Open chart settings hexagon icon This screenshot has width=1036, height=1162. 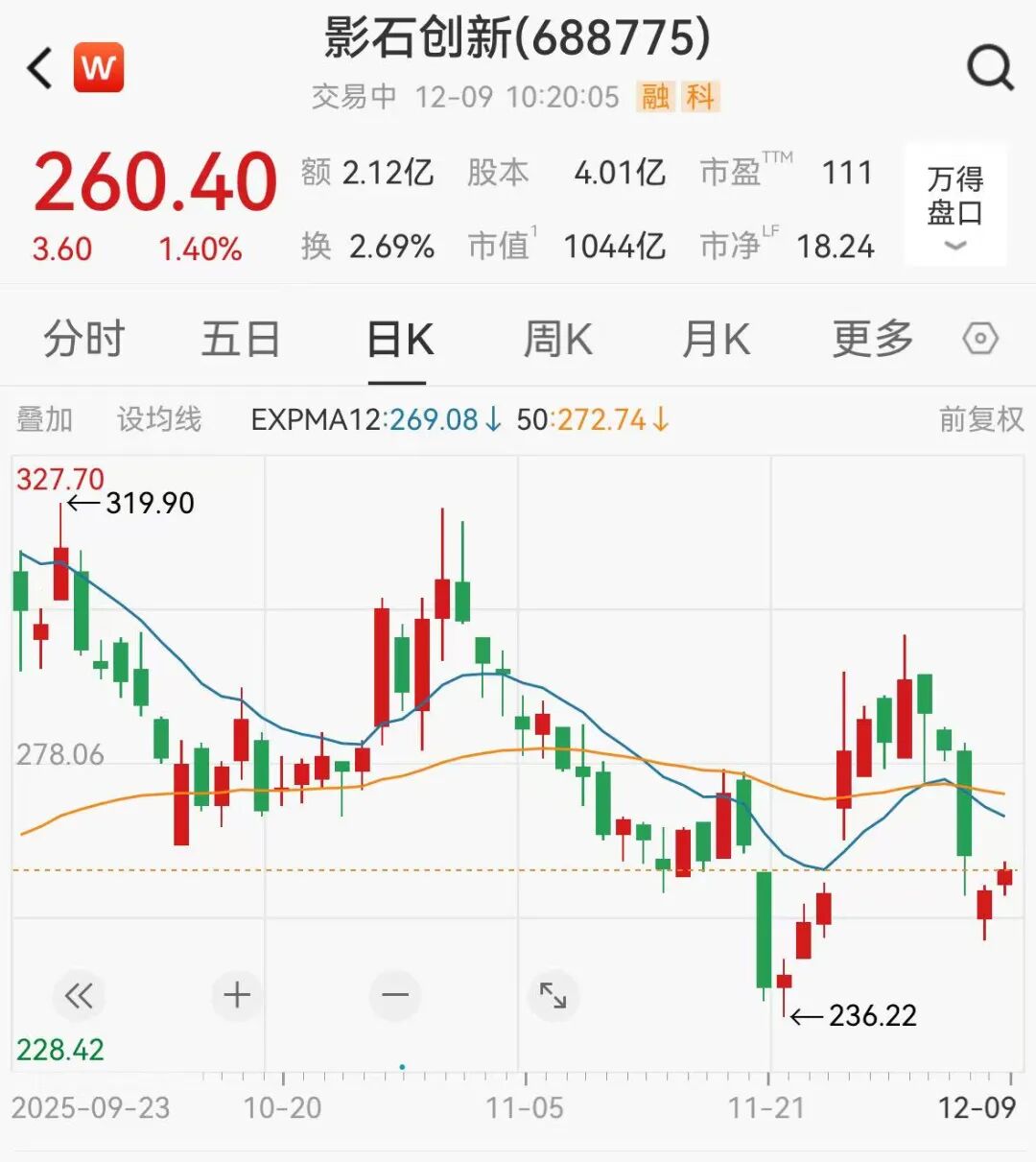(980, 340)
